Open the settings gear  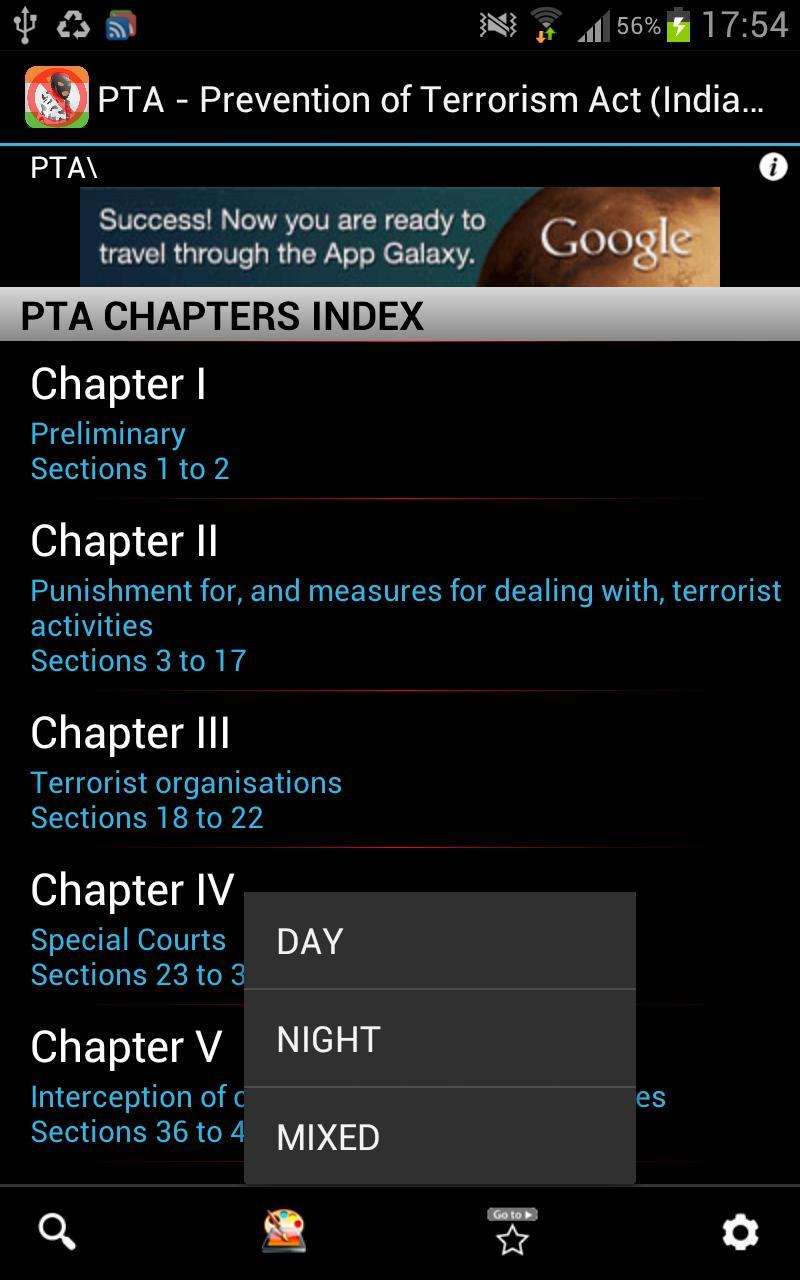[x=740, y=1232]
